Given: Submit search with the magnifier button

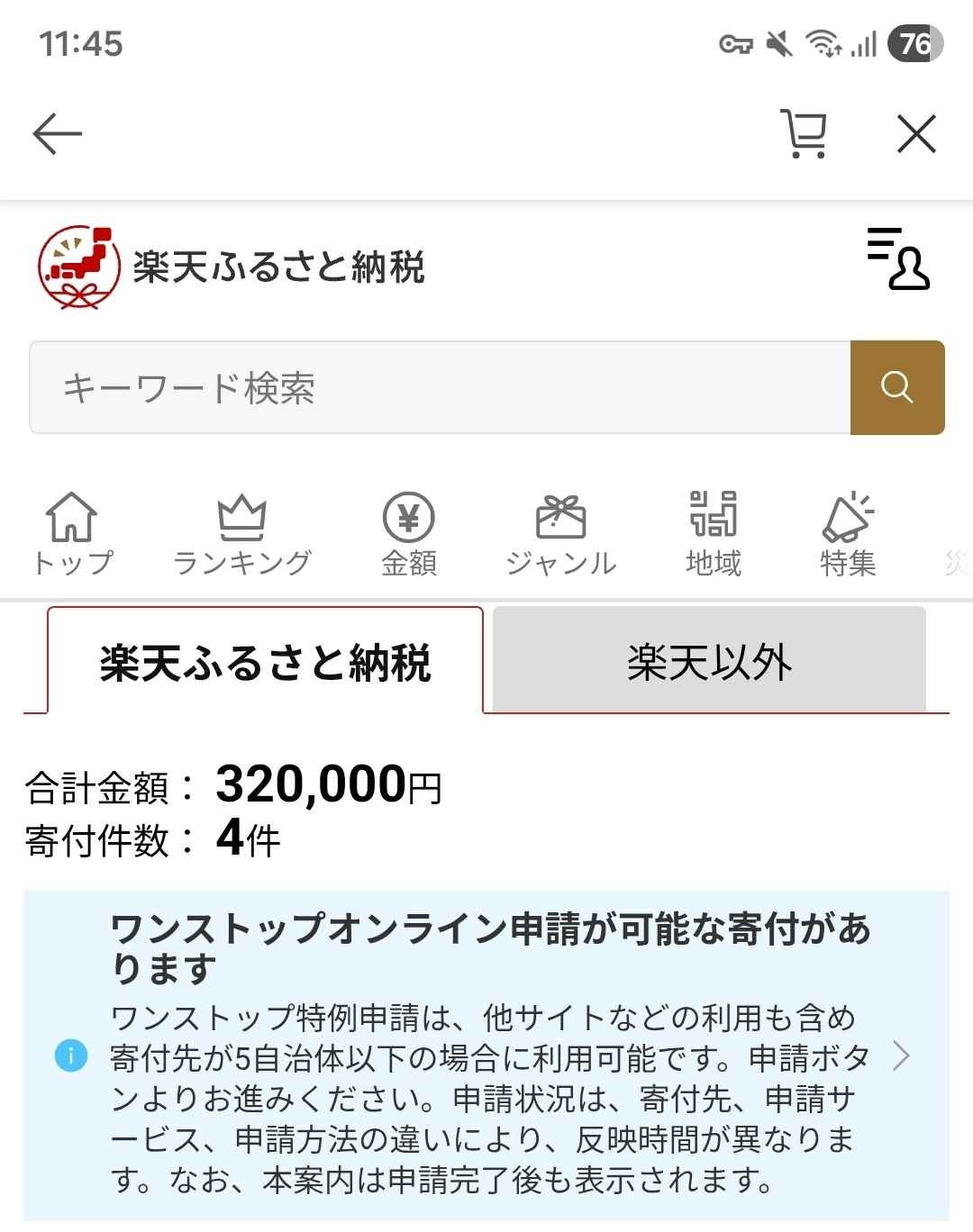Looking at the screenshot, I should [897, 388].
